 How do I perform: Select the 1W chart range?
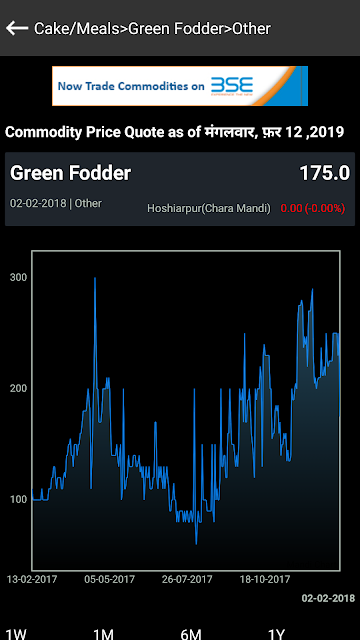tap(16, 633)
